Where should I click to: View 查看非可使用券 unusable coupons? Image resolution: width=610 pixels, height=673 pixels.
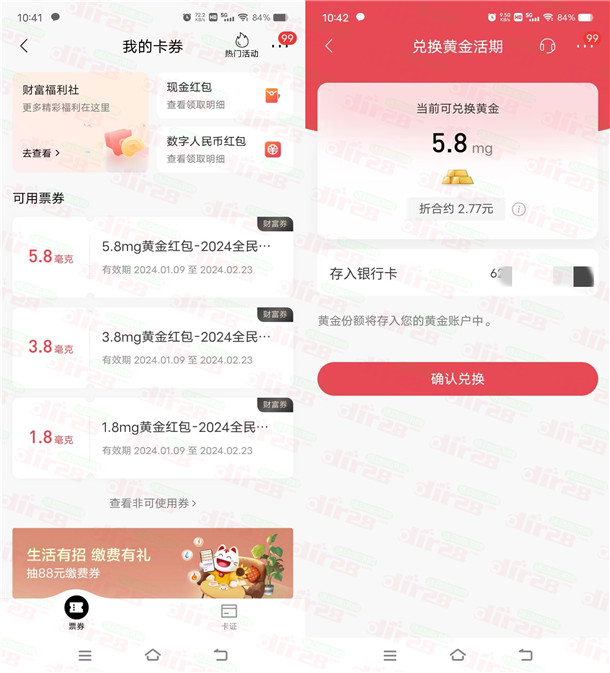[152, 502]
